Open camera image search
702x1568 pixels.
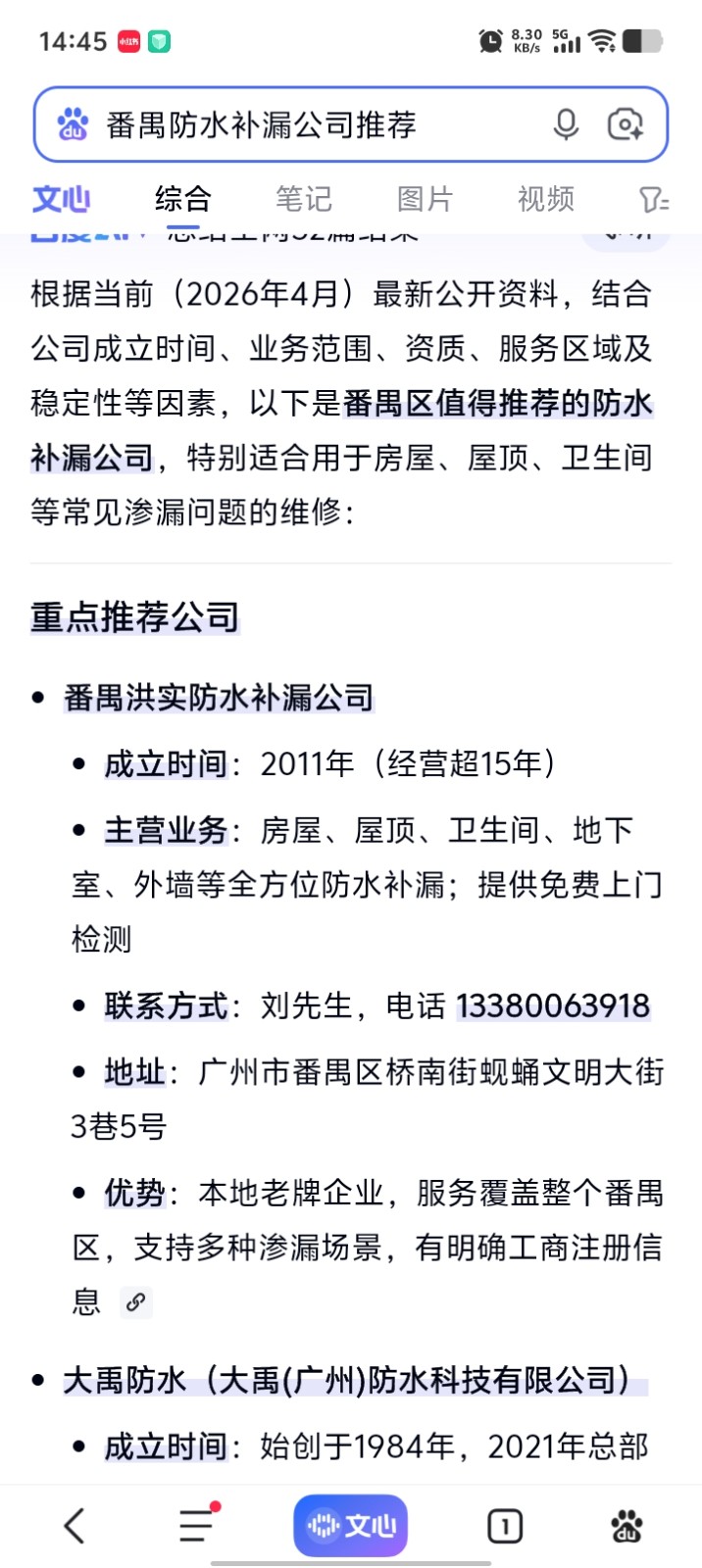pyautogui.click(x=625, y=124)
